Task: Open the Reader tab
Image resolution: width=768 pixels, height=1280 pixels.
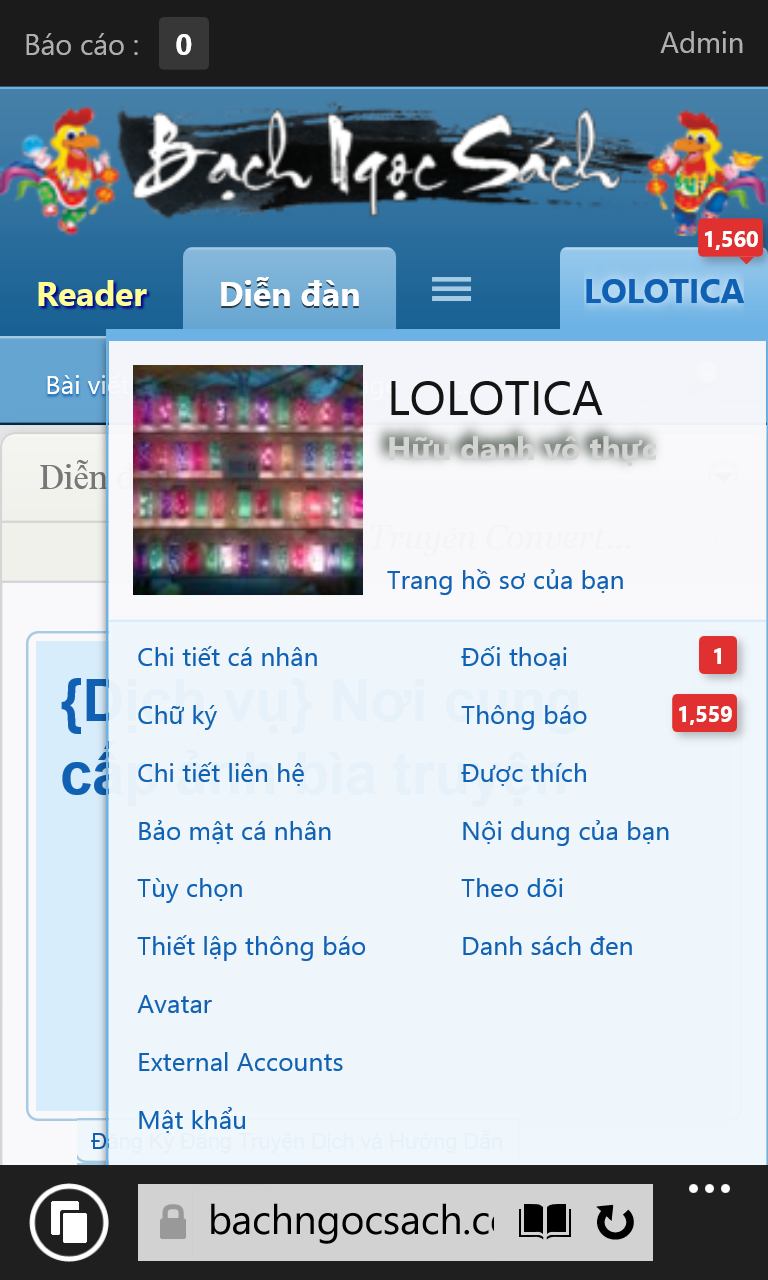Action: 91,294
